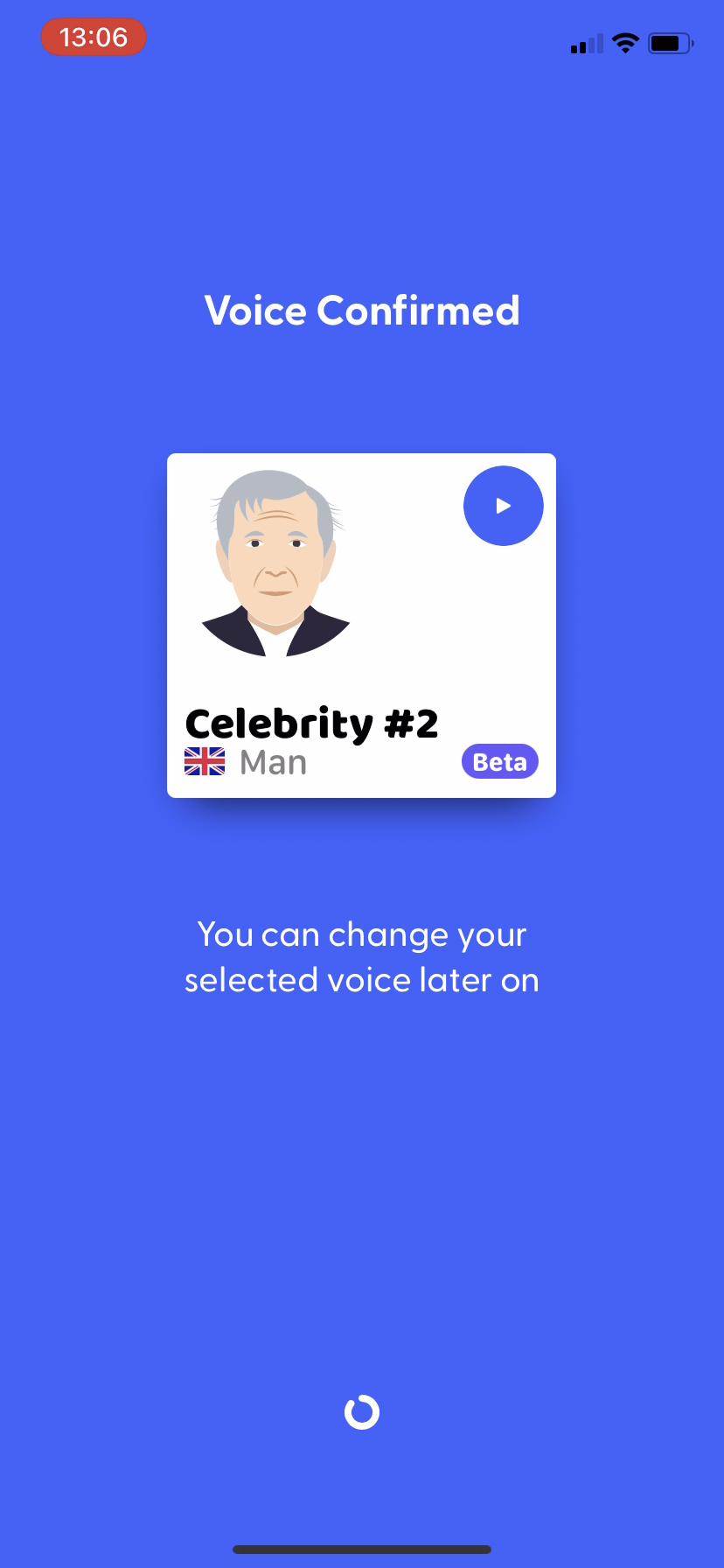
Task: Tap the play triangle inside the blue circle
Action: (x=503, y=505)
